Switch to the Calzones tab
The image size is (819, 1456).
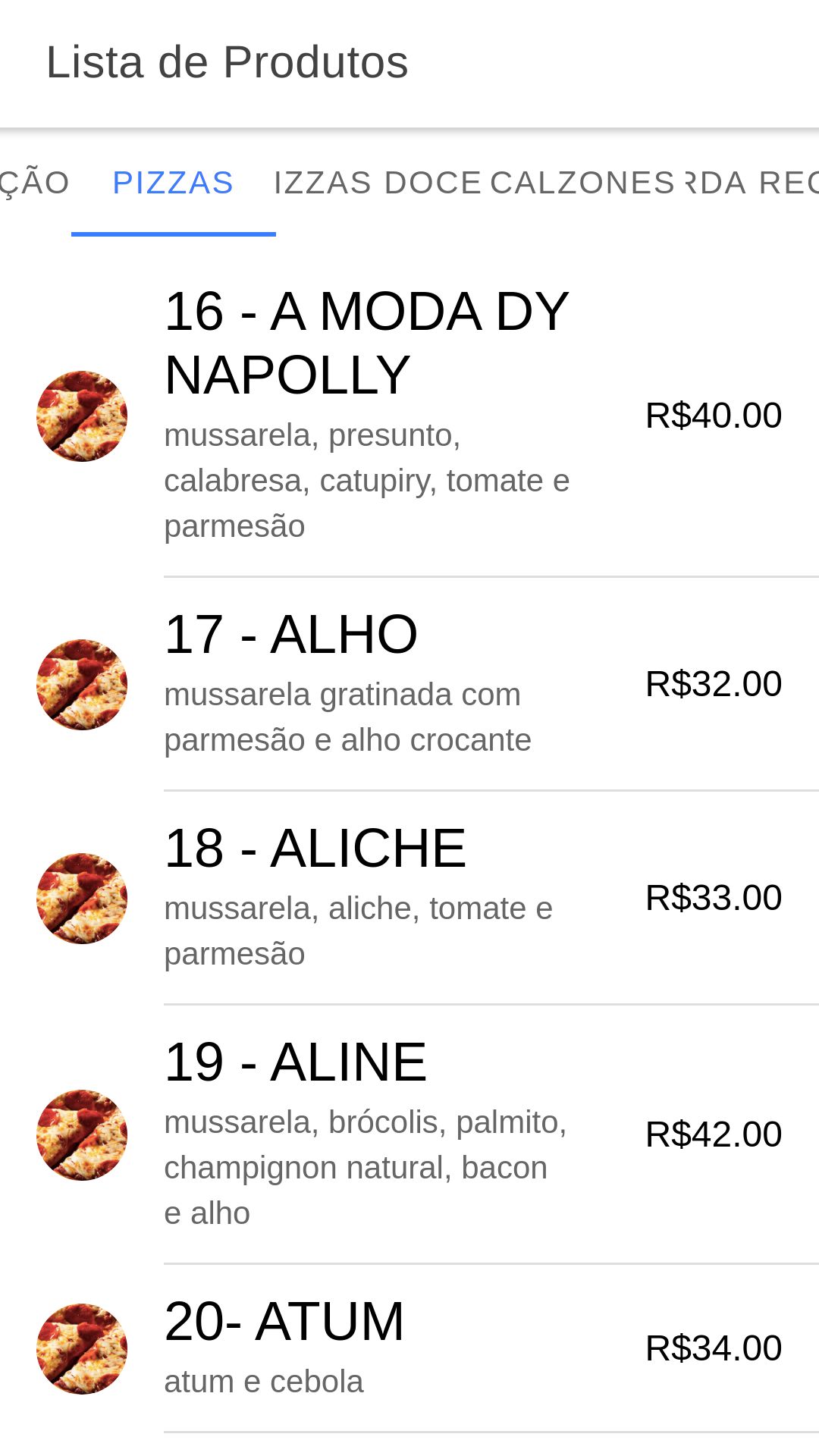tap(582, 183)
